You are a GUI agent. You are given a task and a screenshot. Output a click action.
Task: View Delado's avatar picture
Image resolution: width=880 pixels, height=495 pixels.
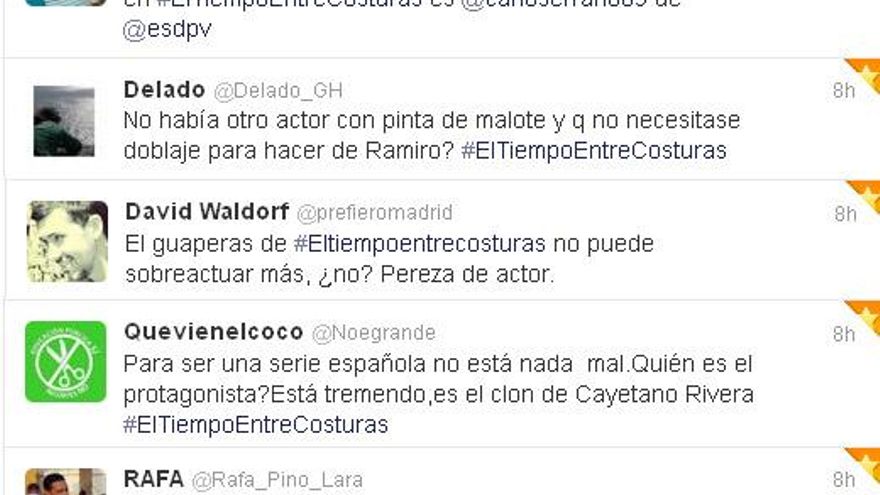65,120
